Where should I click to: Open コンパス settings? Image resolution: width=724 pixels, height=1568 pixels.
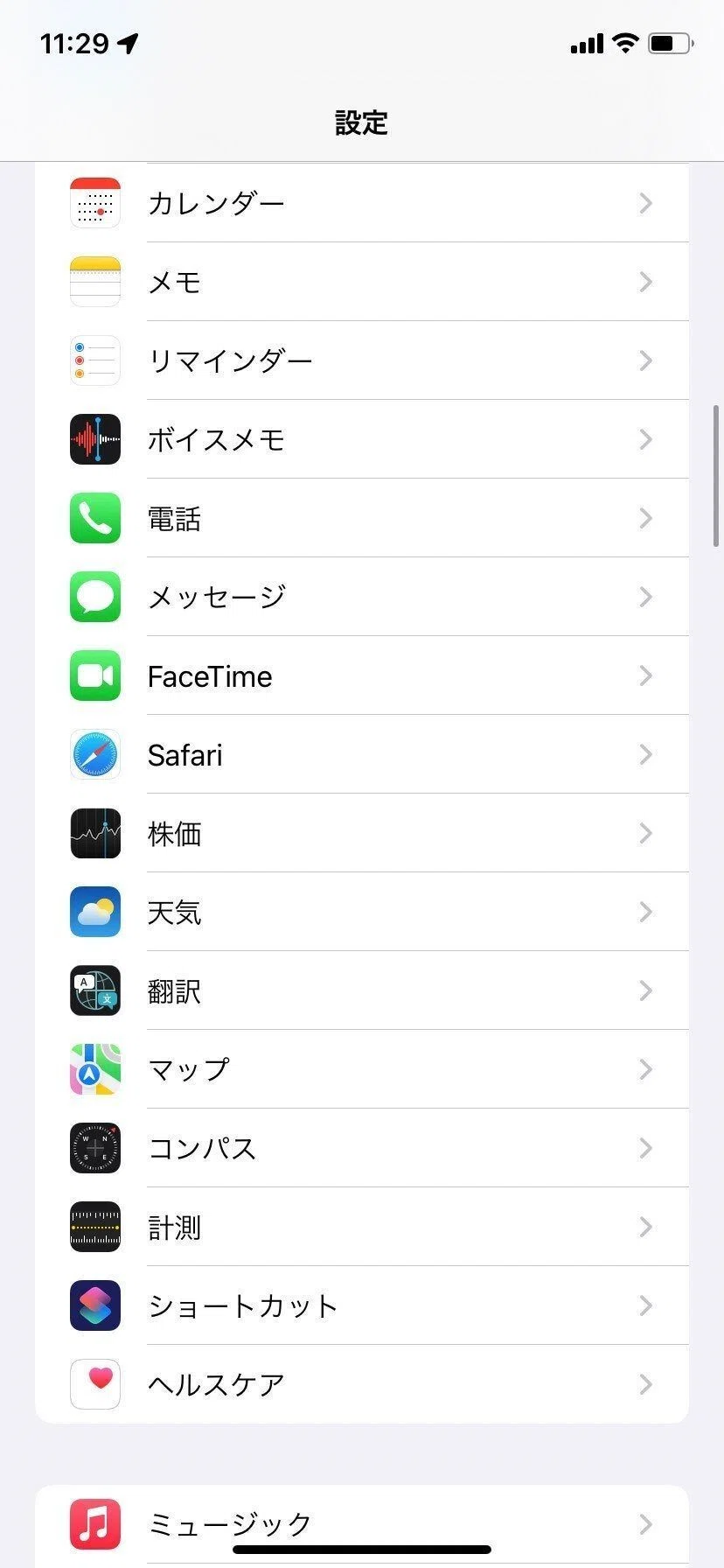coord(362,1148)
